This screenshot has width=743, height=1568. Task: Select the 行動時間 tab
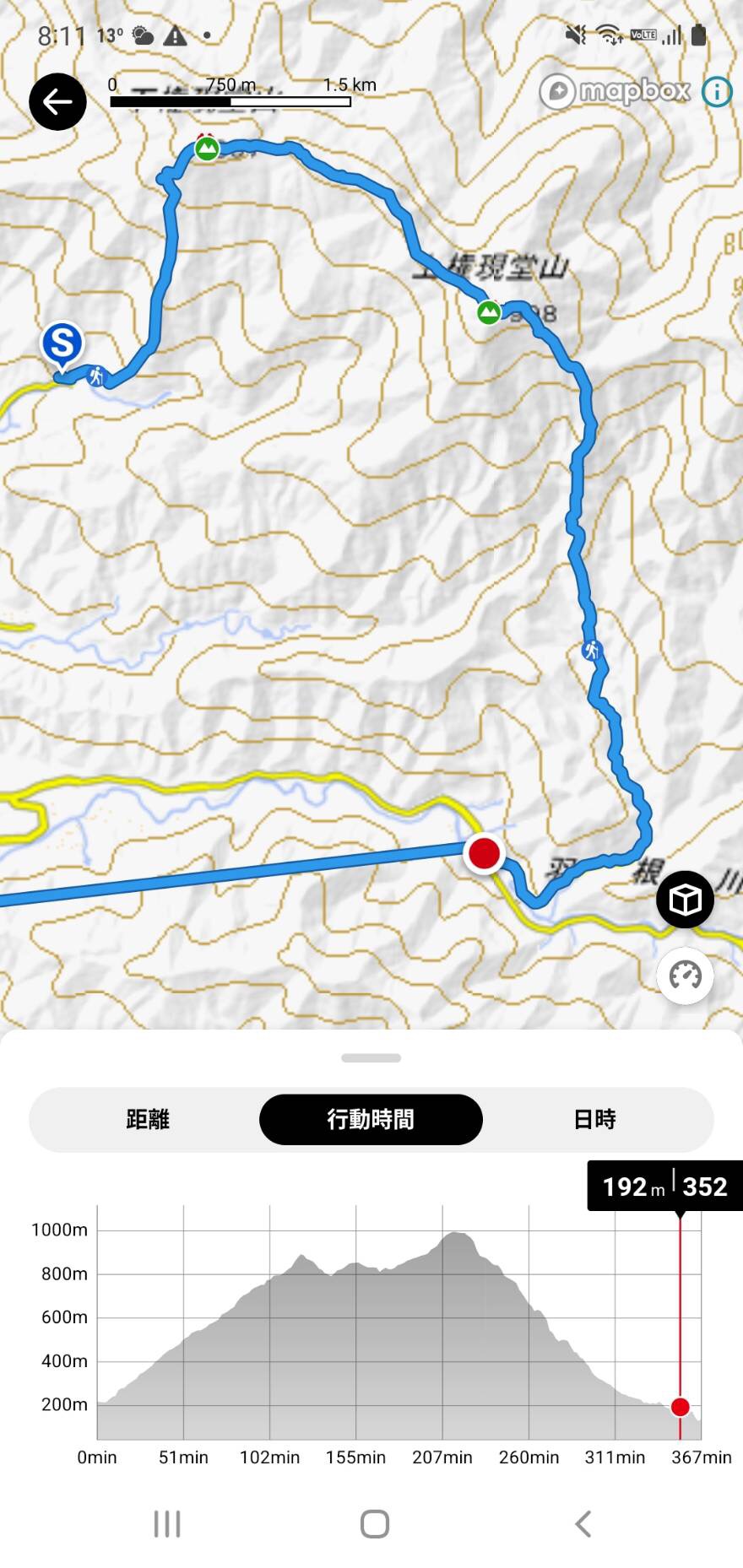(x=371, y=1120)
